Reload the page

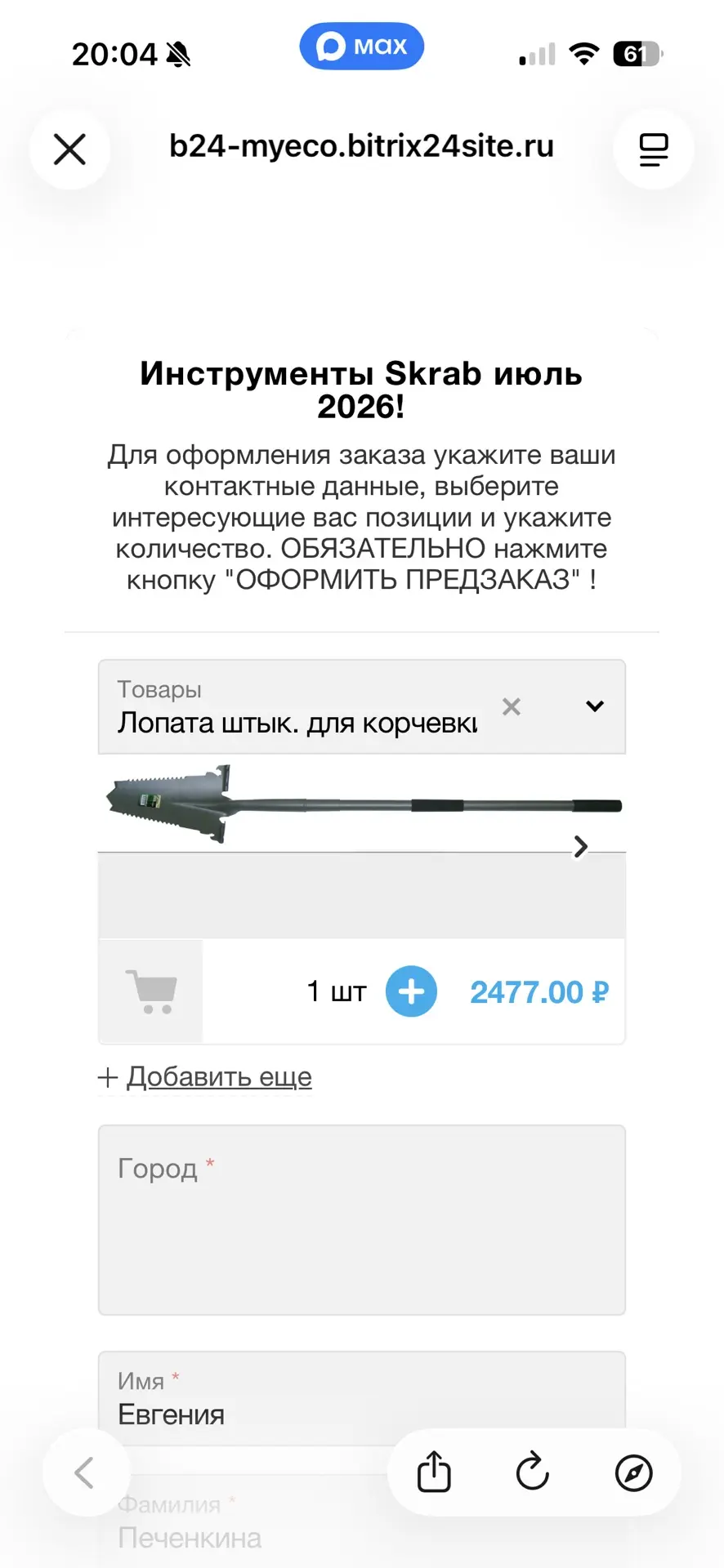533,1472
